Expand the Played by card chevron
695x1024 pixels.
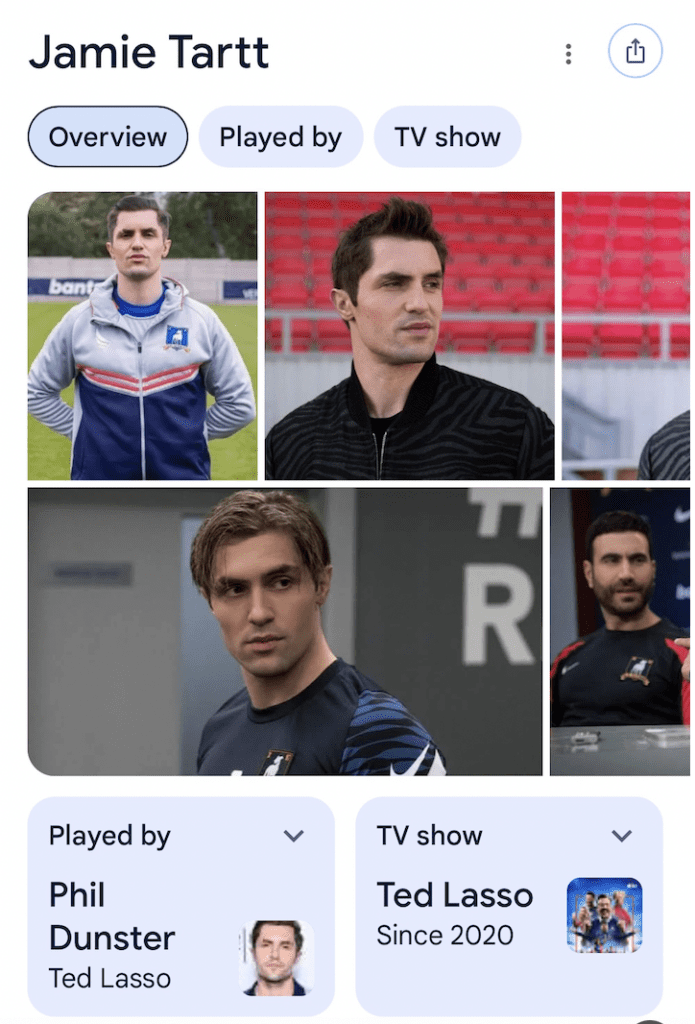[x=293, y=836]
